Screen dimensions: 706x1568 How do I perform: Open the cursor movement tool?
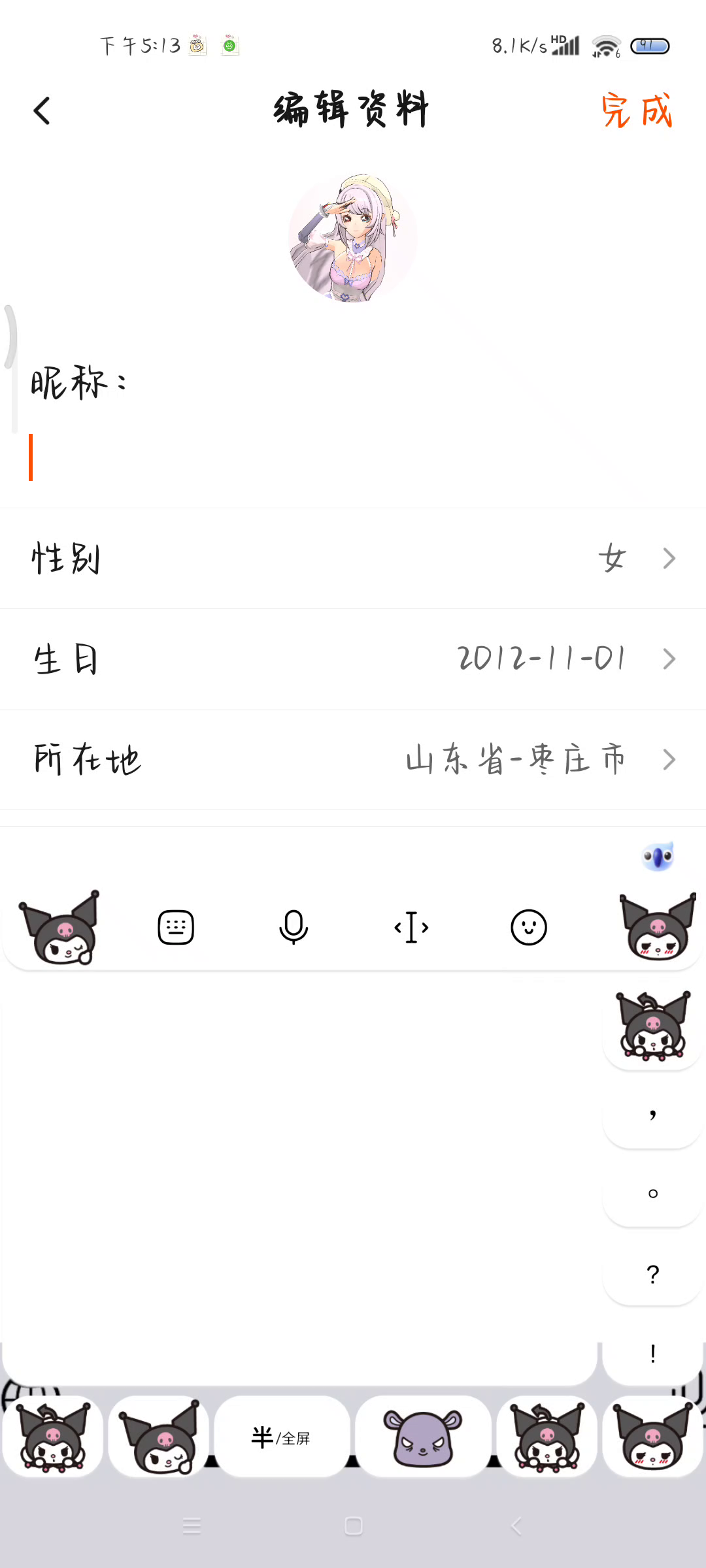tap(411, 927)
